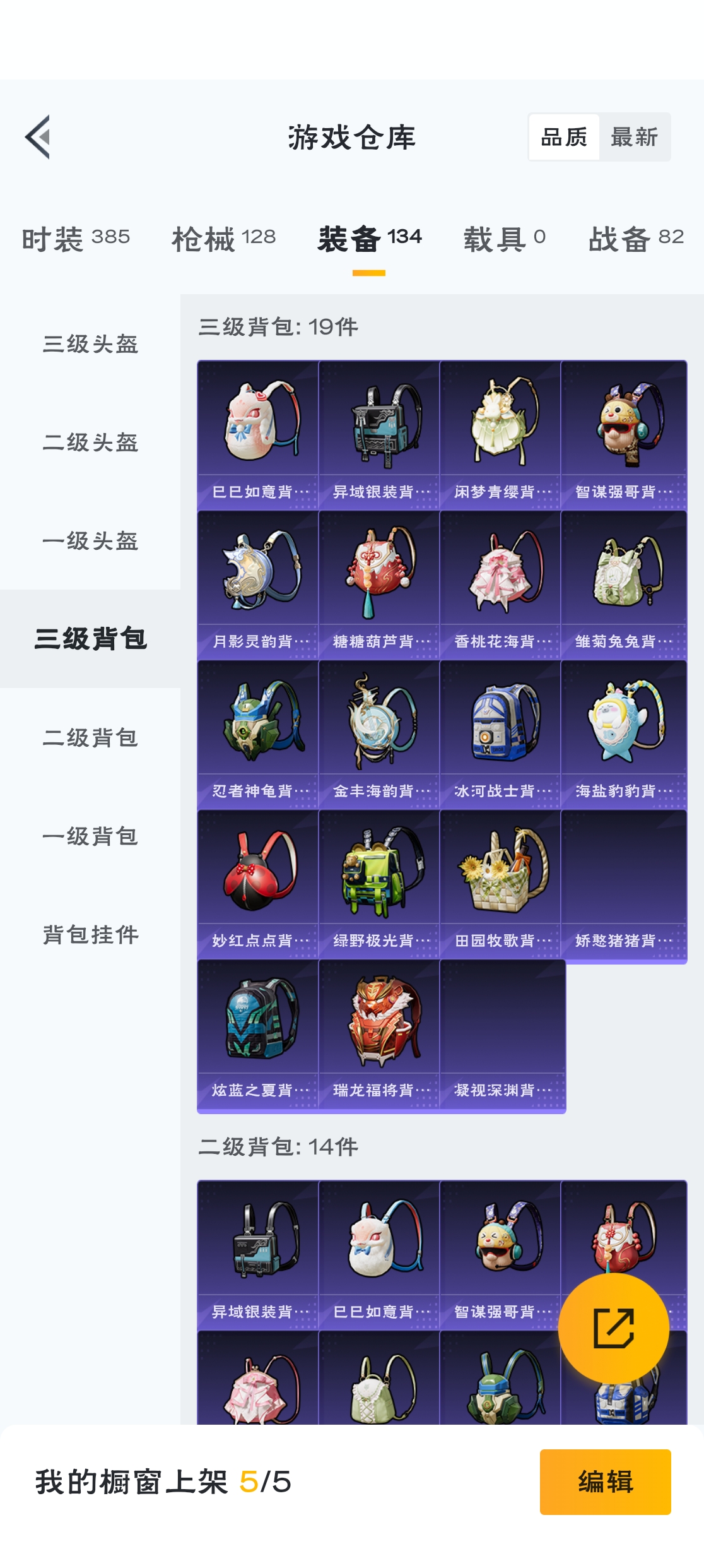Viewport: 704px width, 1568px height.
Task: Select 背包挂件 in the side menu
Action: 90,935
